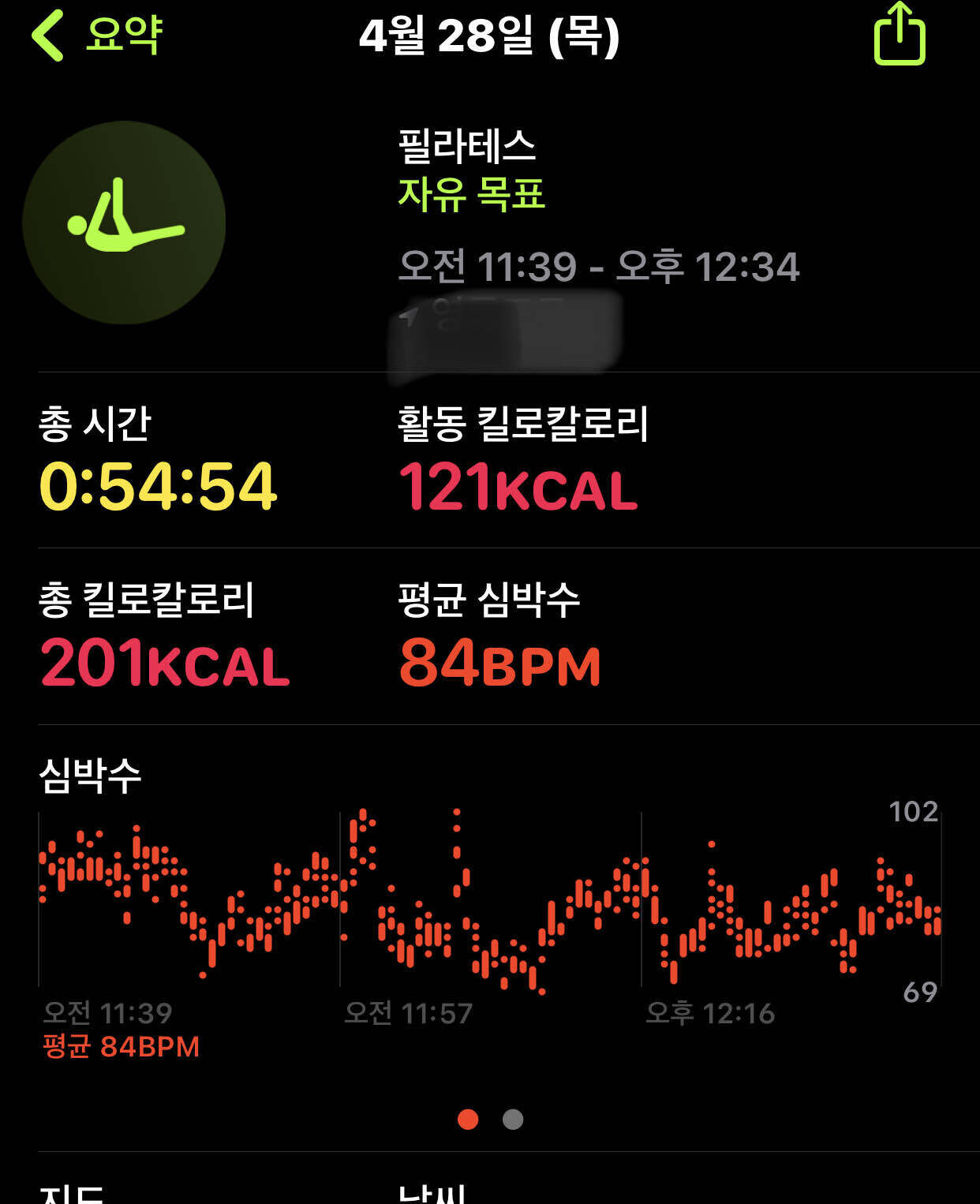Select the 평균 84BPM label
This screenshot has height=1204, width=980.
120,1047
